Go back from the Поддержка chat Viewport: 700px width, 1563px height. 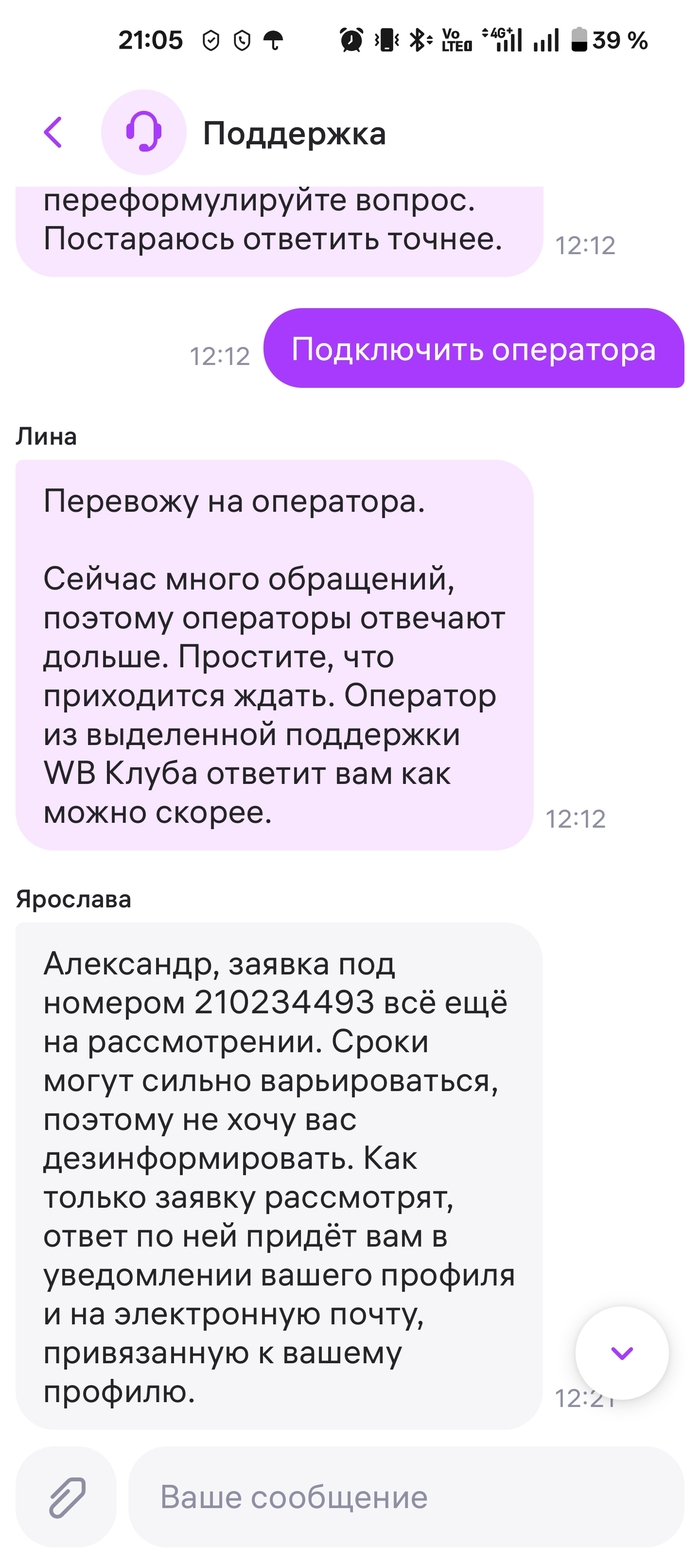pyautogui.click(x=53, y=132)
